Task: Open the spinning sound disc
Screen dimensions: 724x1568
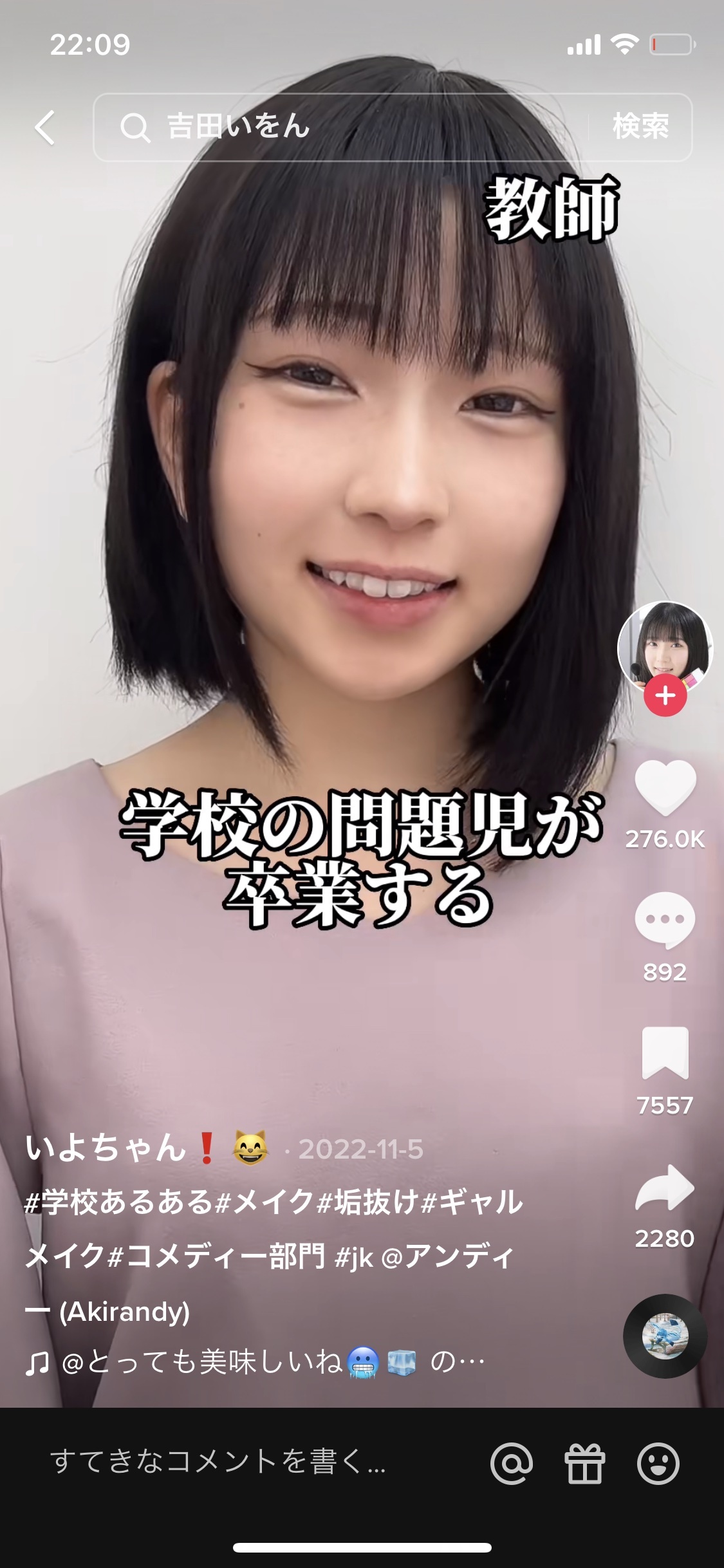Action: (665, 1336)
